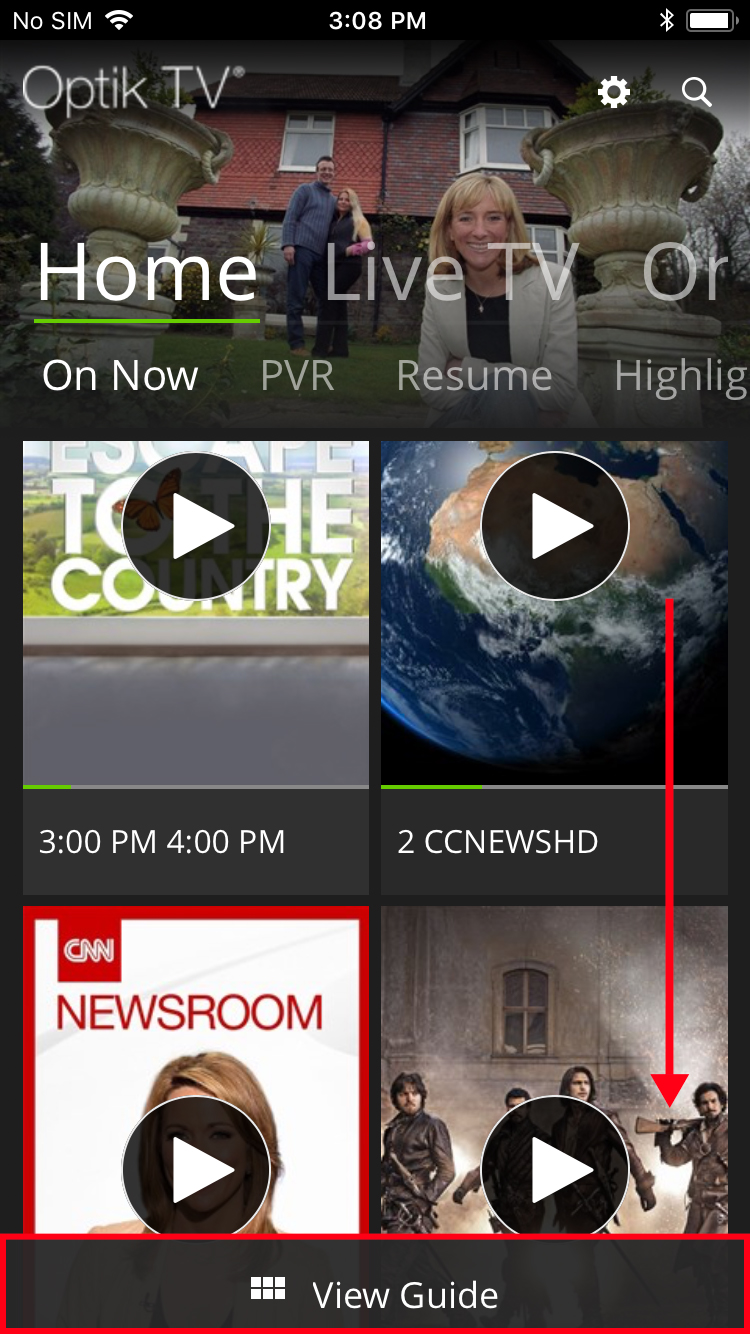Tap the View Guide button
Viewport: 750px width, 1334px height.
(x=375, y=1294)
